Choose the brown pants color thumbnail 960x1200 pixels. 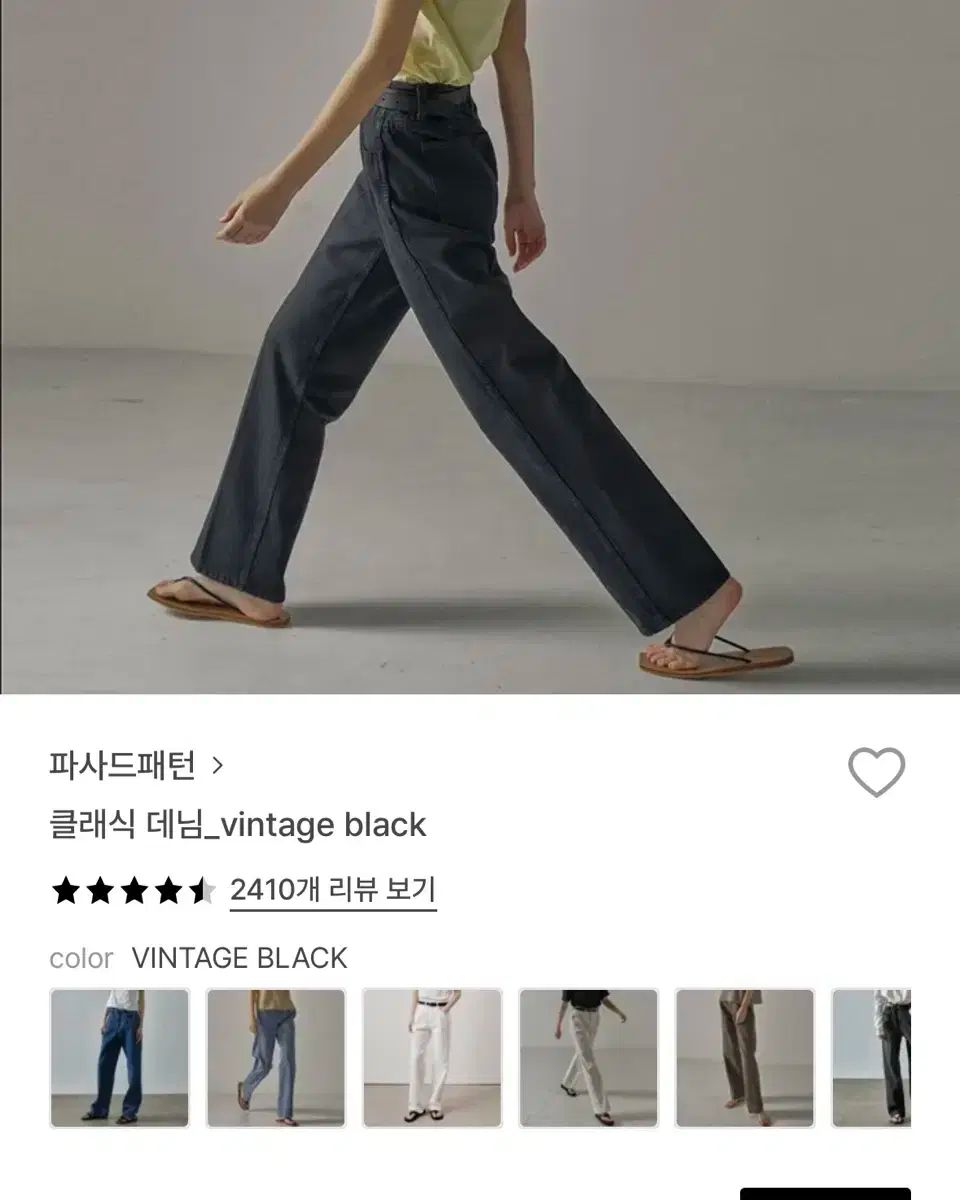pyautogui.click(x=744, y=1058)
